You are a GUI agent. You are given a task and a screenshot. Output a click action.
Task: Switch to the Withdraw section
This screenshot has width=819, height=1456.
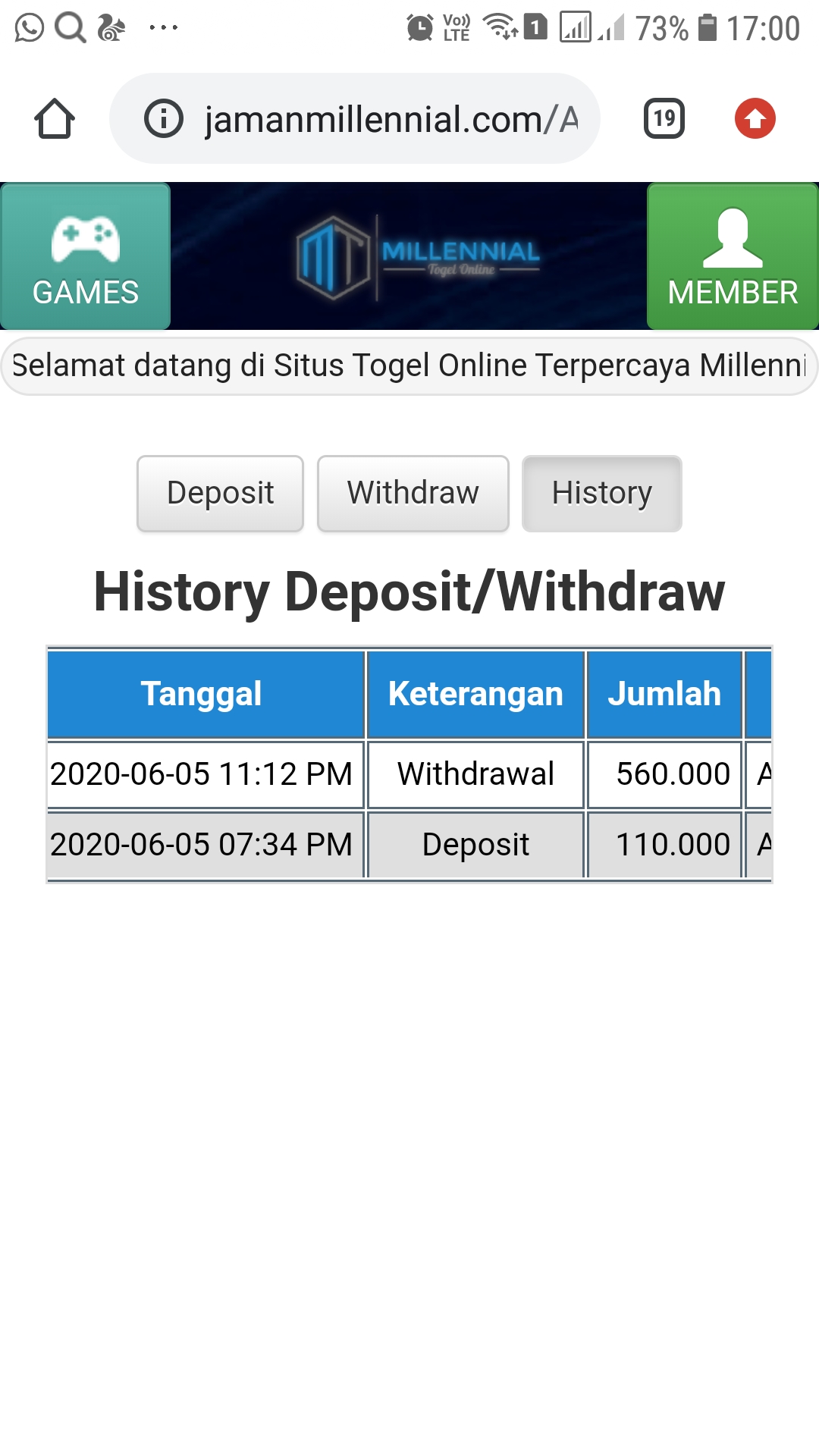pos(413,494)
